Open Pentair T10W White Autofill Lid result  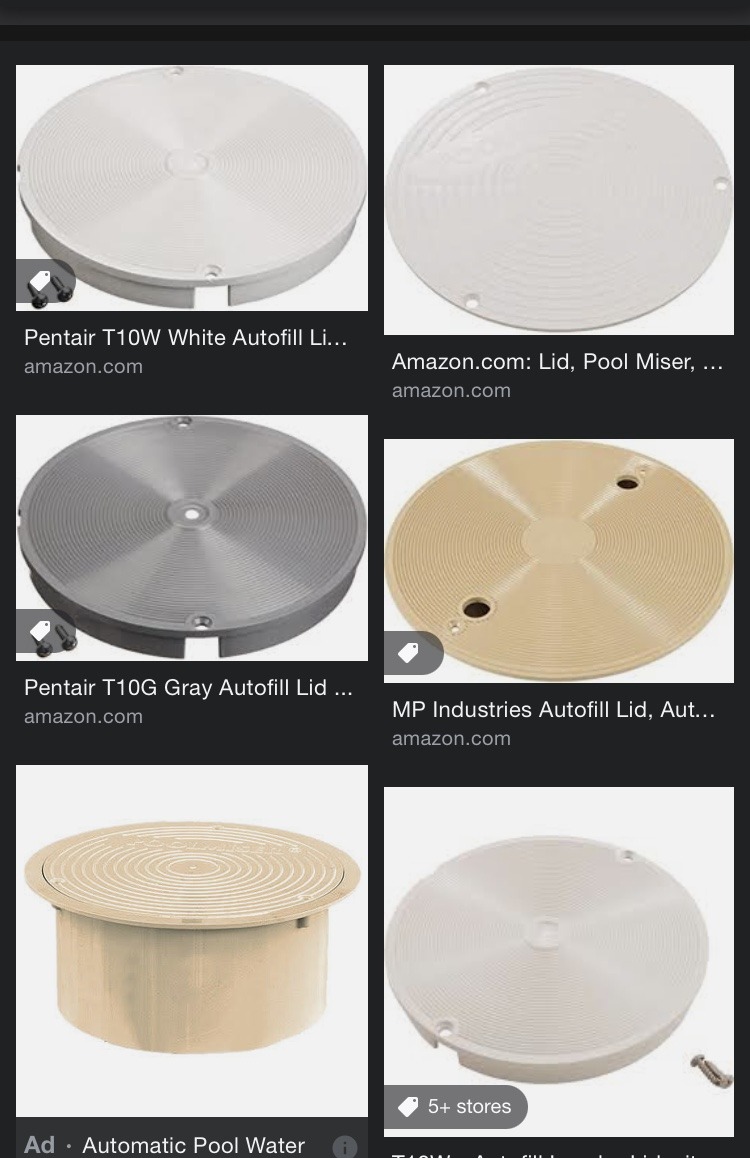click(x=186, y=338)
